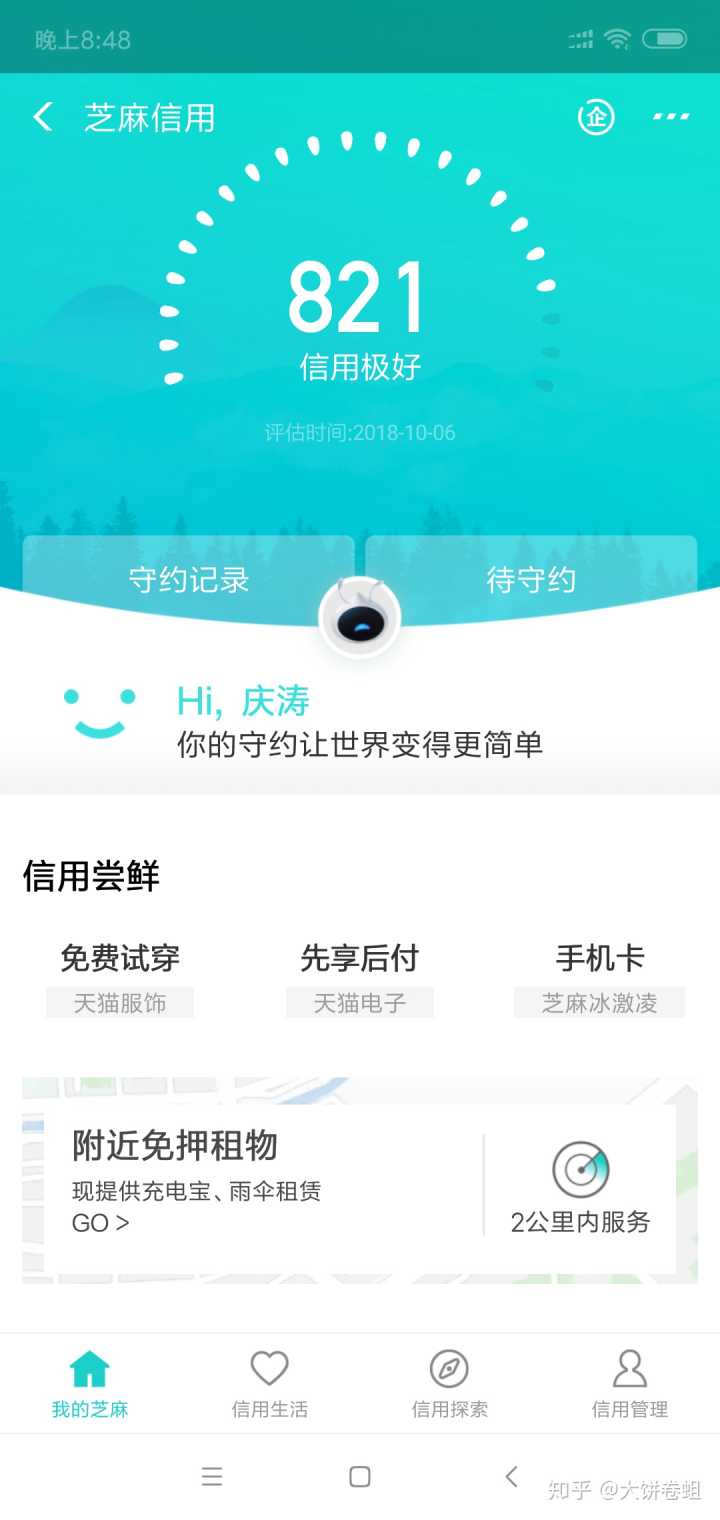The height and width of the screenshot is (1520, 720).
Task: Switch to the 信用生活 tab
Action: (x=269, y=1384)
